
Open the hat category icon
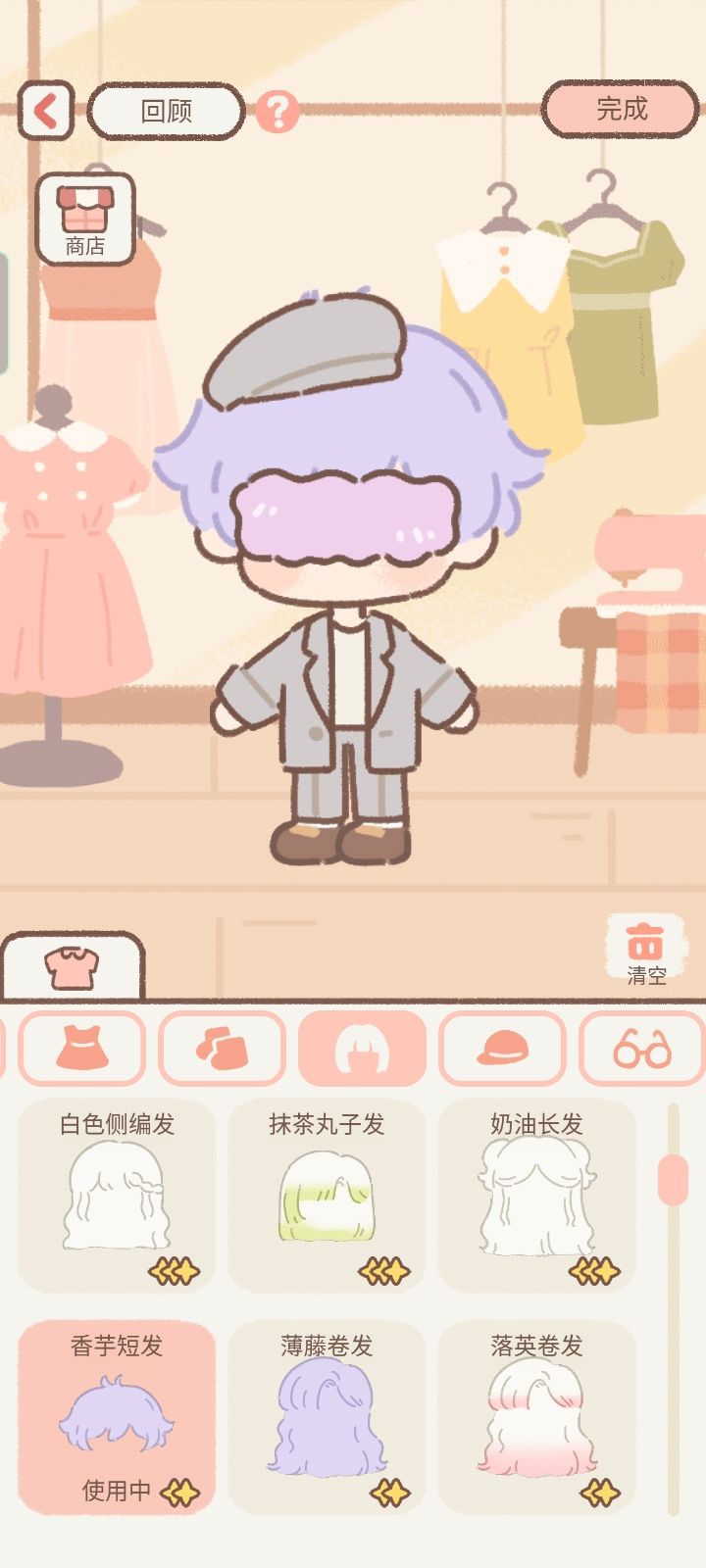pyautogui.click(x=502, y=1048)
